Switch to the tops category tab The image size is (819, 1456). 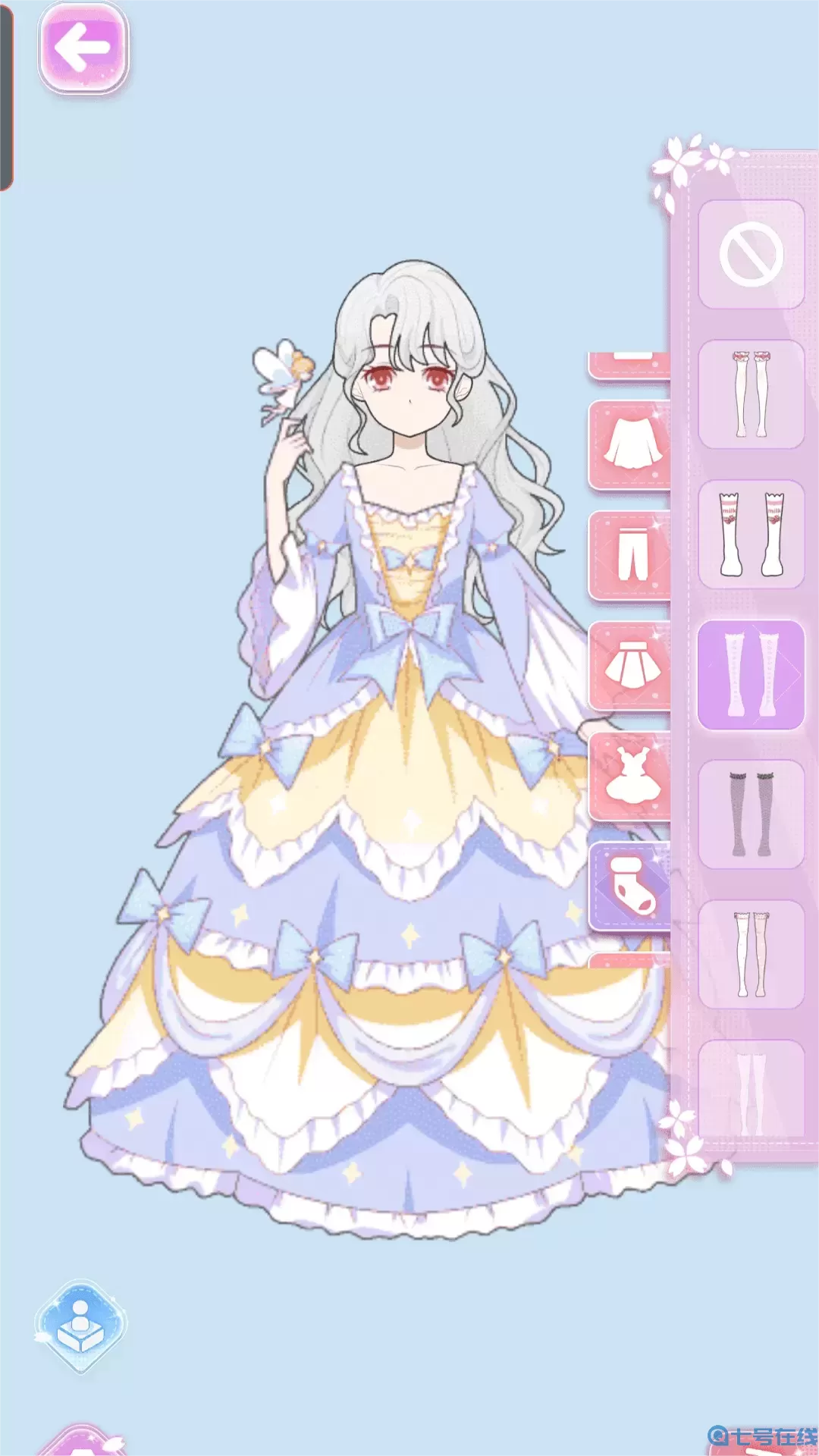click(631, 445)
